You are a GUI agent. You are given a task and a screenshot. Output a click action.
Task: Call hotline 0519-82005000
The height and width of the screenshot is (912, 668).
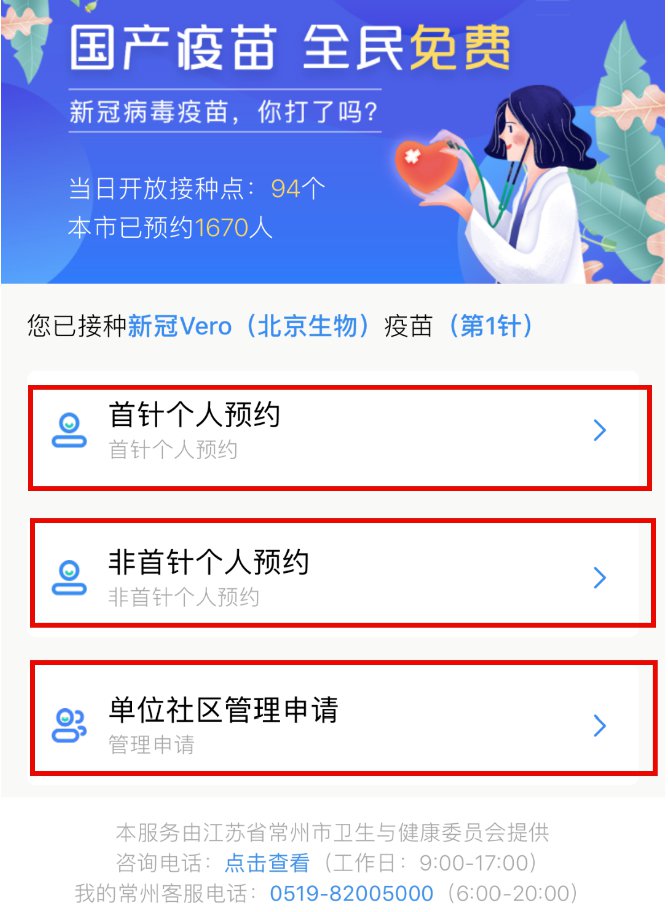click(351, 893)
